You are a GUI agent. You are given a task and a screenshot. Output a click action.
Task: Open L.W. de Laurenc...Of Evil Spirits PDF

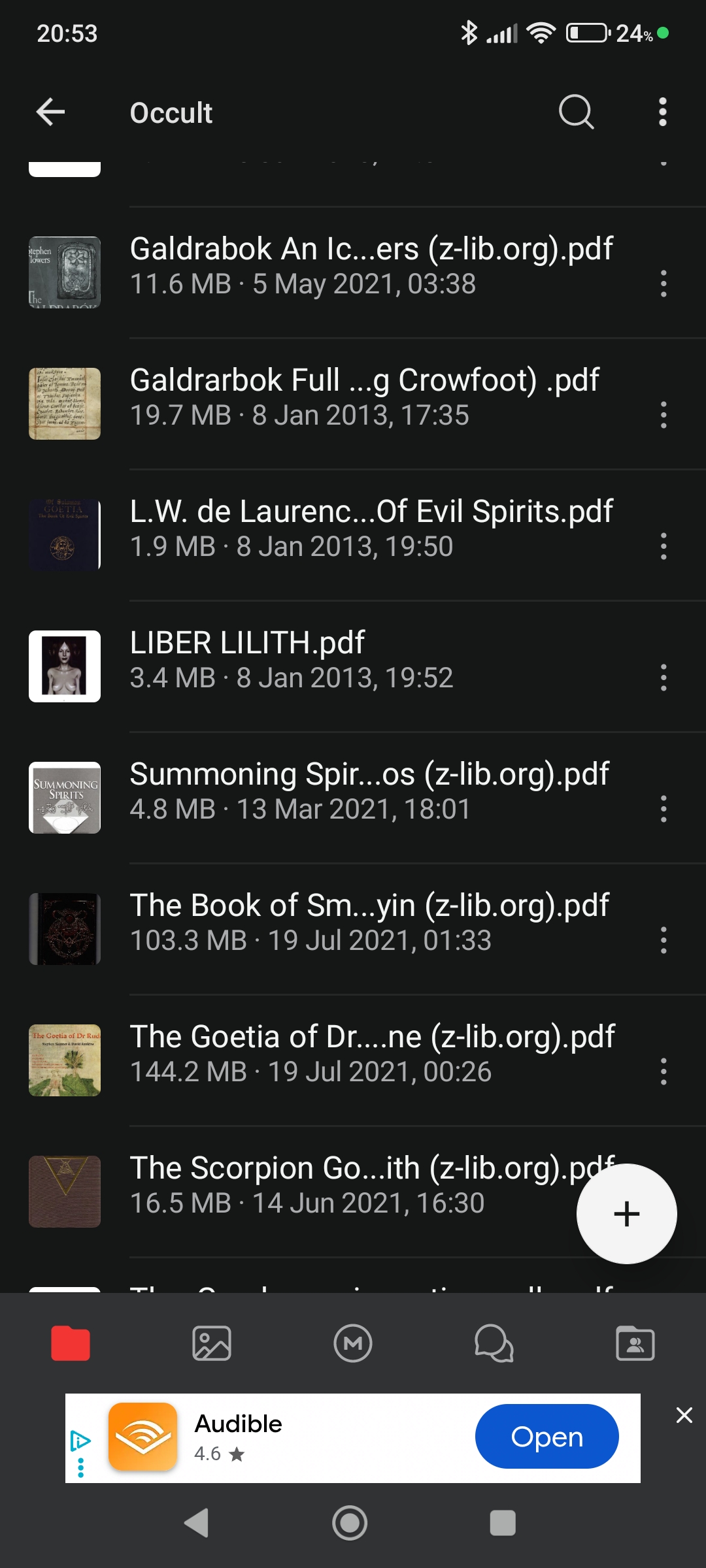coord(371,529)
